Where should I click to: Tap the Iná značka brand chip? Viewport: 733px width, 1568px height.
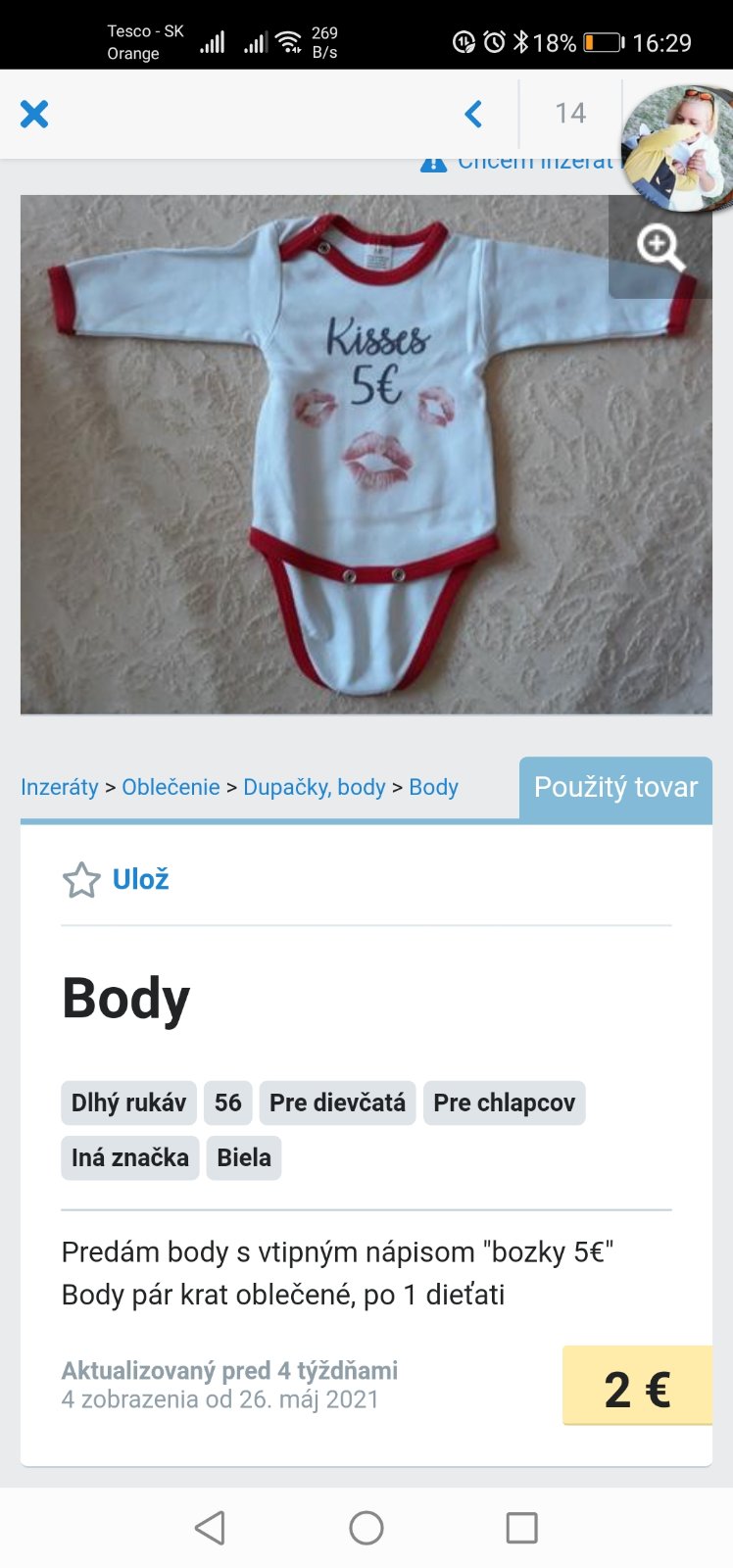(x=130, y=1157)
